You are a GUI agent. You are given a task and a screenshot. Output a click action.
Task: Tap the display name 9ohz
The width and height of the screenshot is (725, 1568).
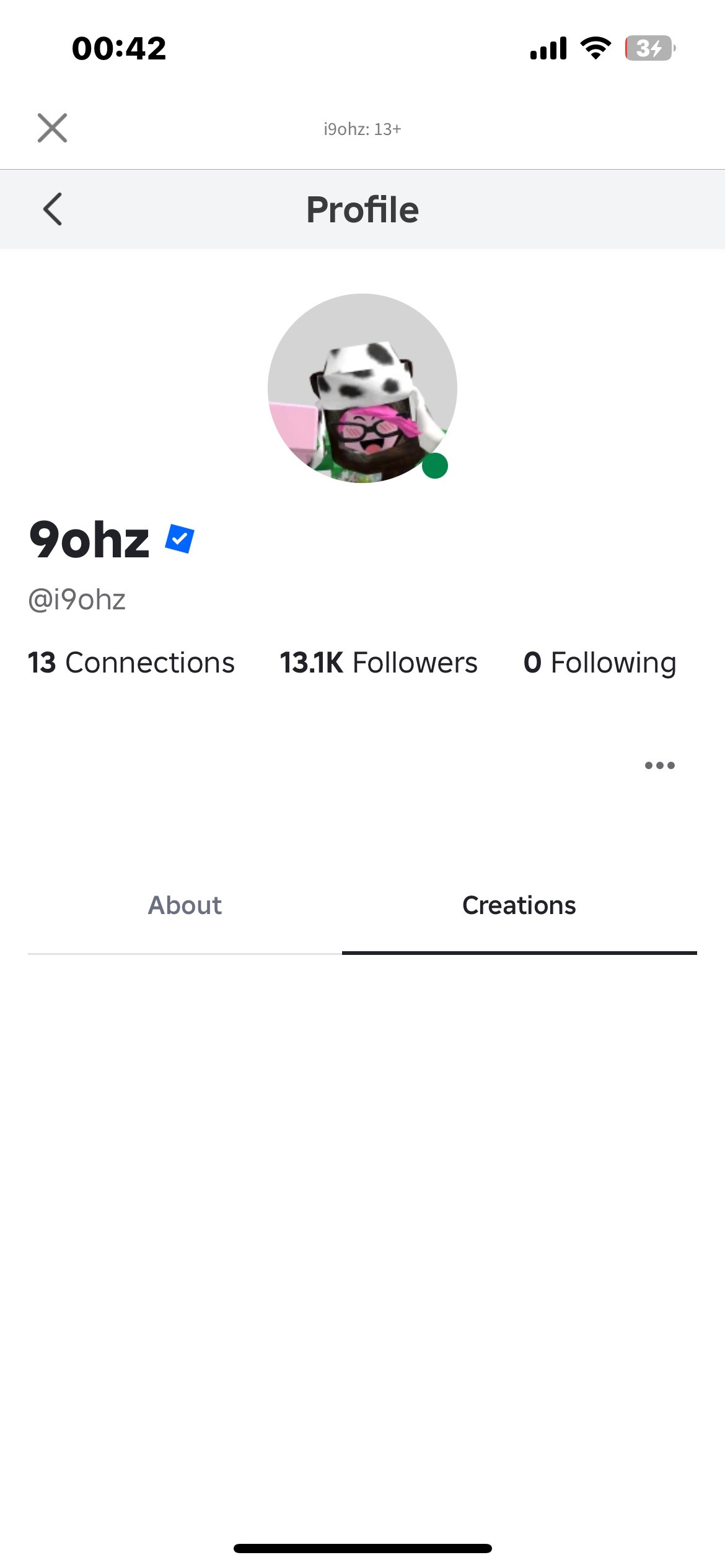click(89, 538)
